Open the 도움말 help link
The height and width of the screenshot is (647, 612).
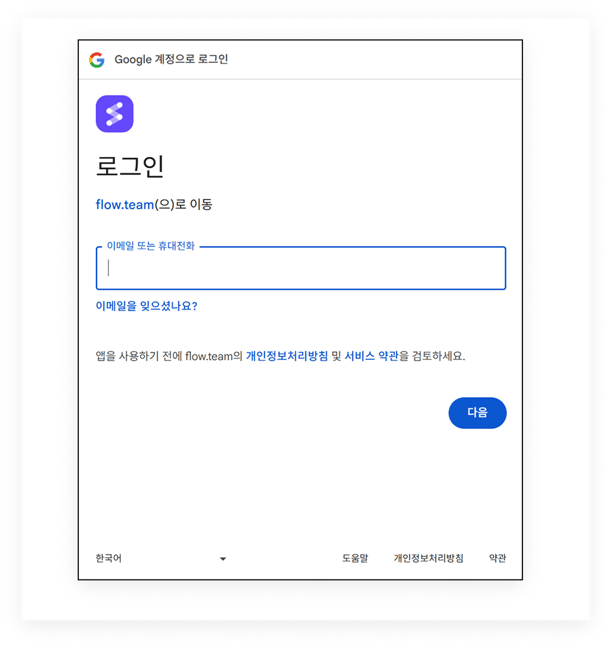[x=355, y=558]
